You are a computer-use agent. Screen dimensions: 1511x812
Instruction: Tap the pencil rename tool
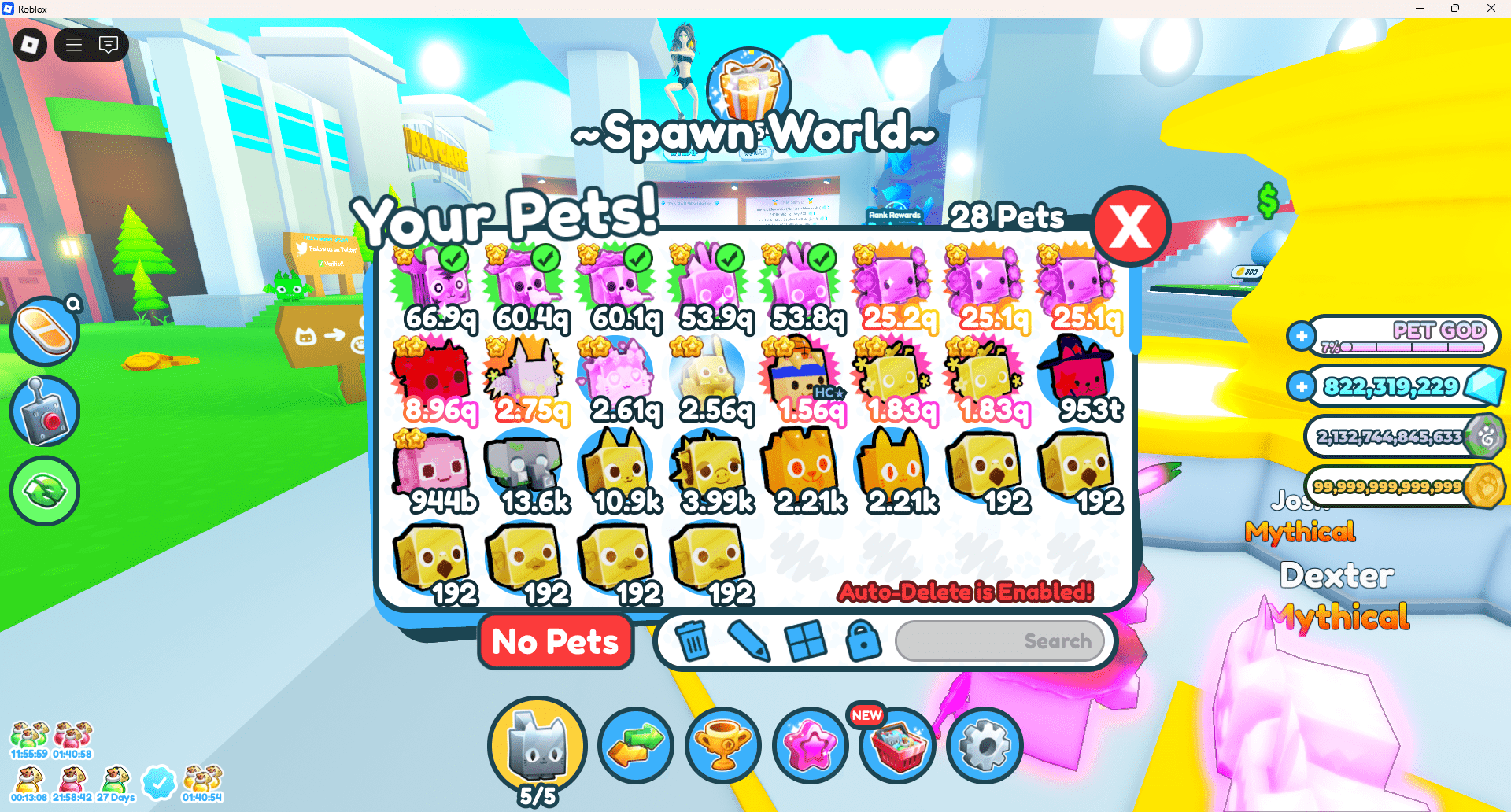748,641
